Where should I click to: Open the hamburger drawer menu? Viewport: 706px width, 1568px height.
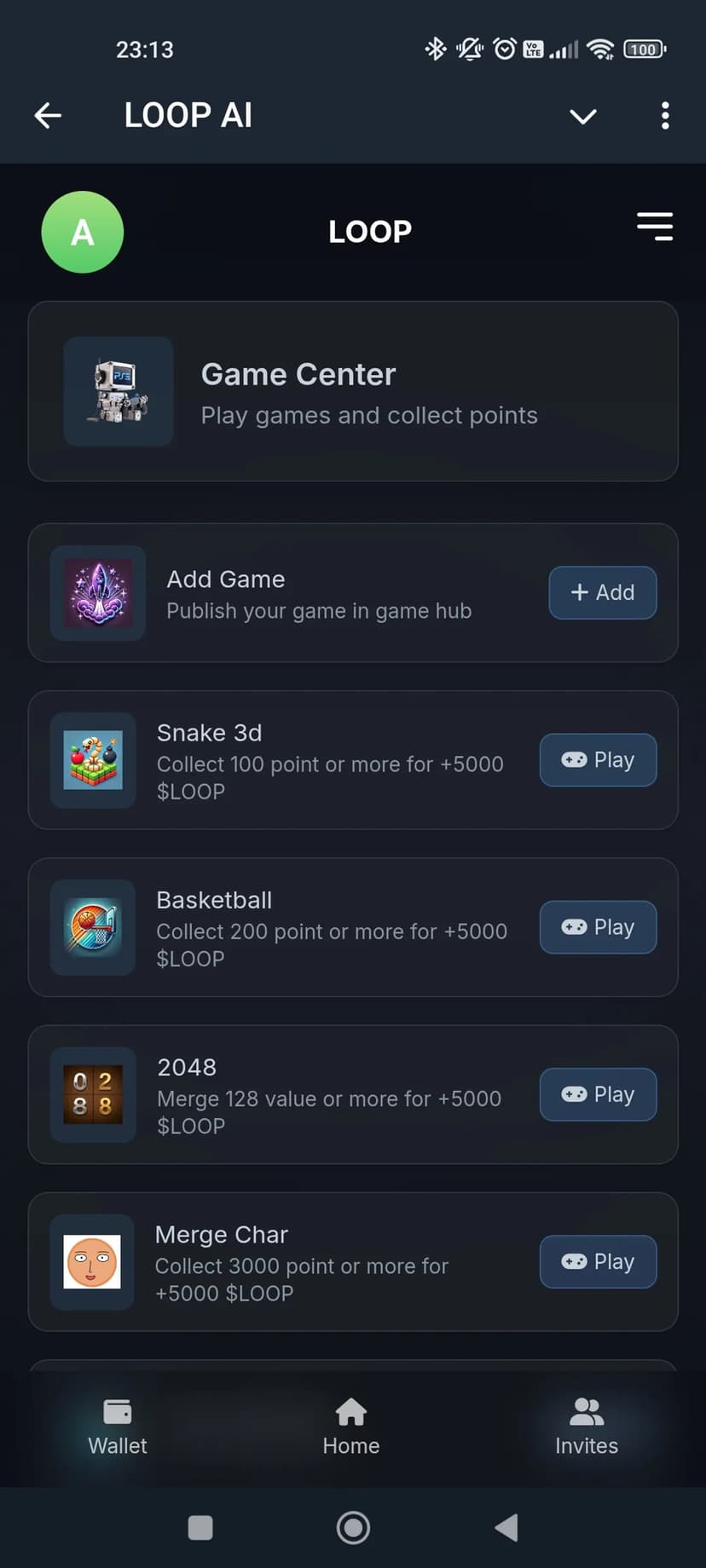(655, 227)
